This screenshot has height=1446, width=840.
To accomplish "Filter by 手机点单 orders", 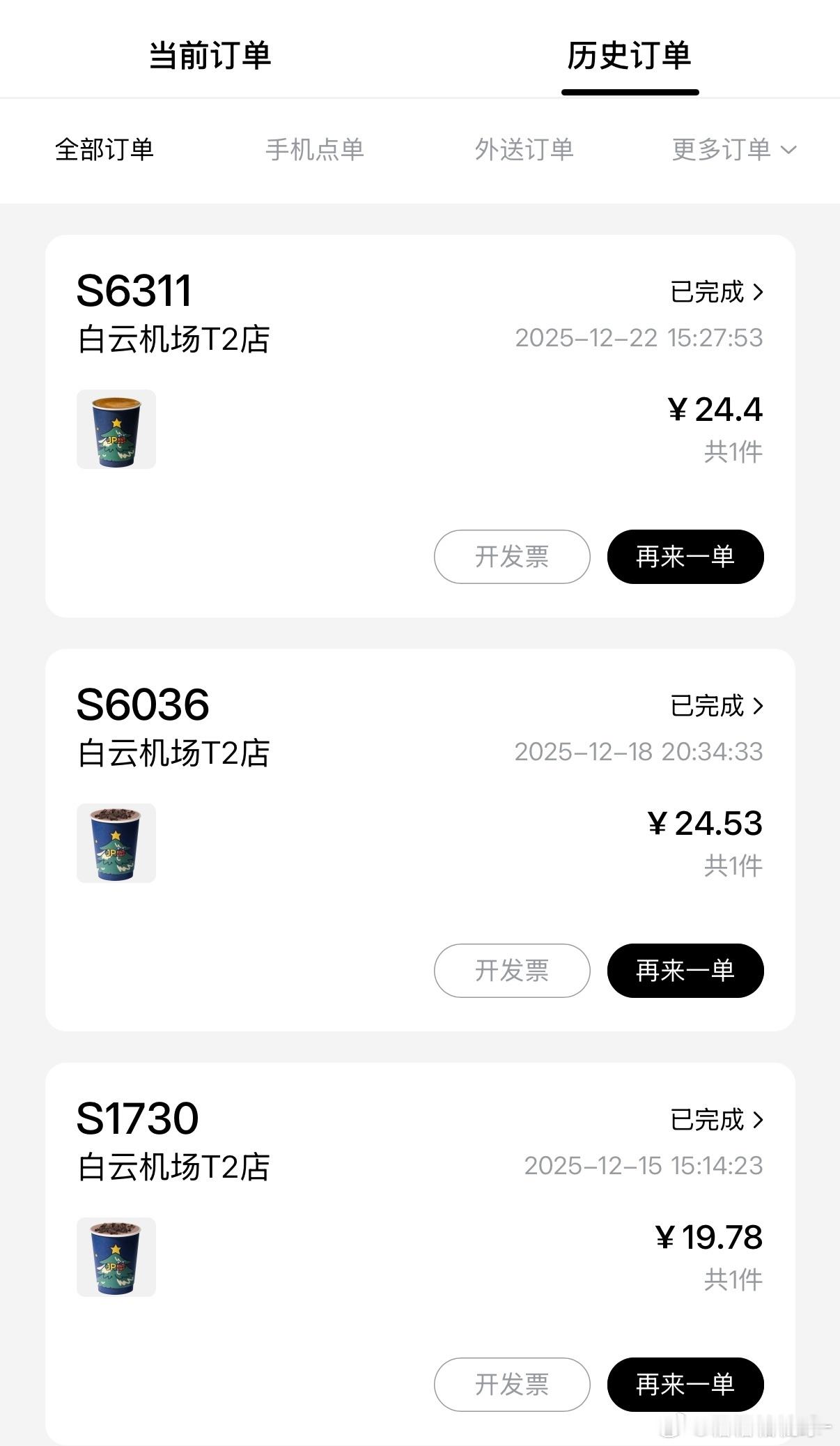I will coord(315,149).
